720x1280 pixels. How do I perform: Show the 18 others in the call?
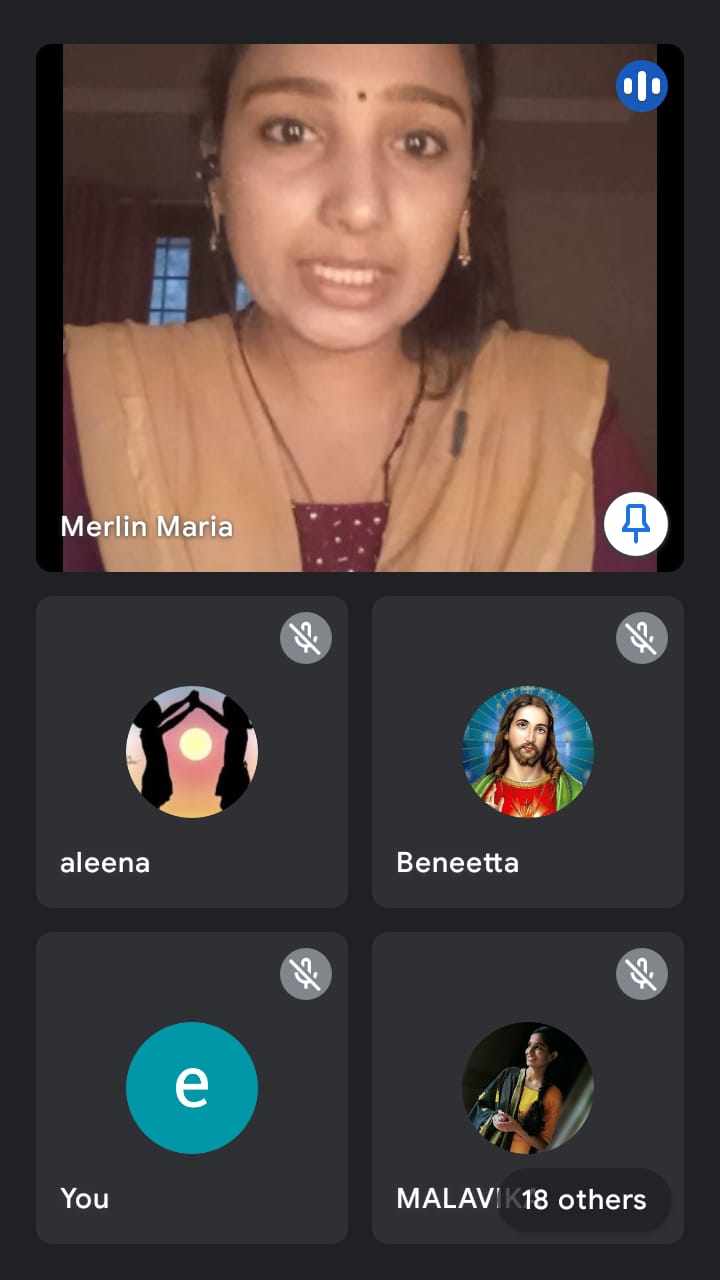click(585, 1200)
